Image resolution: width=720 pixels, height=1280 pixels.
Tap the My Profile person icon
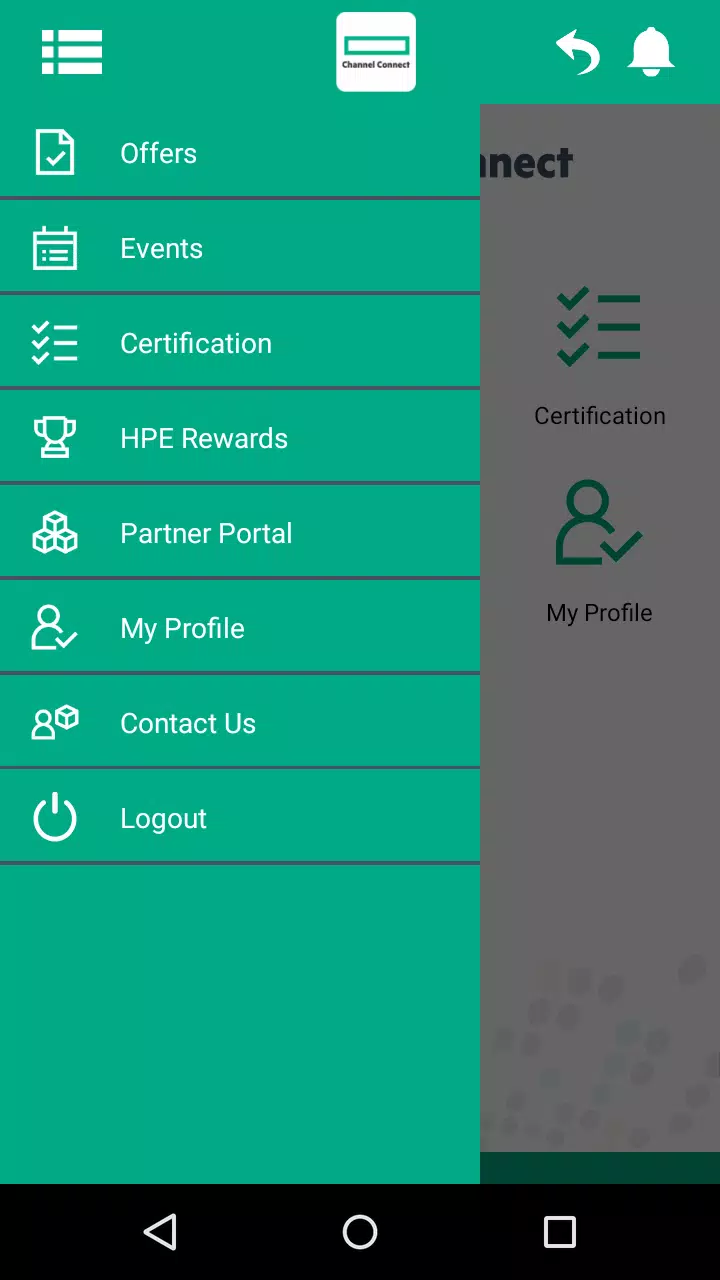click(x=55, y=627)
